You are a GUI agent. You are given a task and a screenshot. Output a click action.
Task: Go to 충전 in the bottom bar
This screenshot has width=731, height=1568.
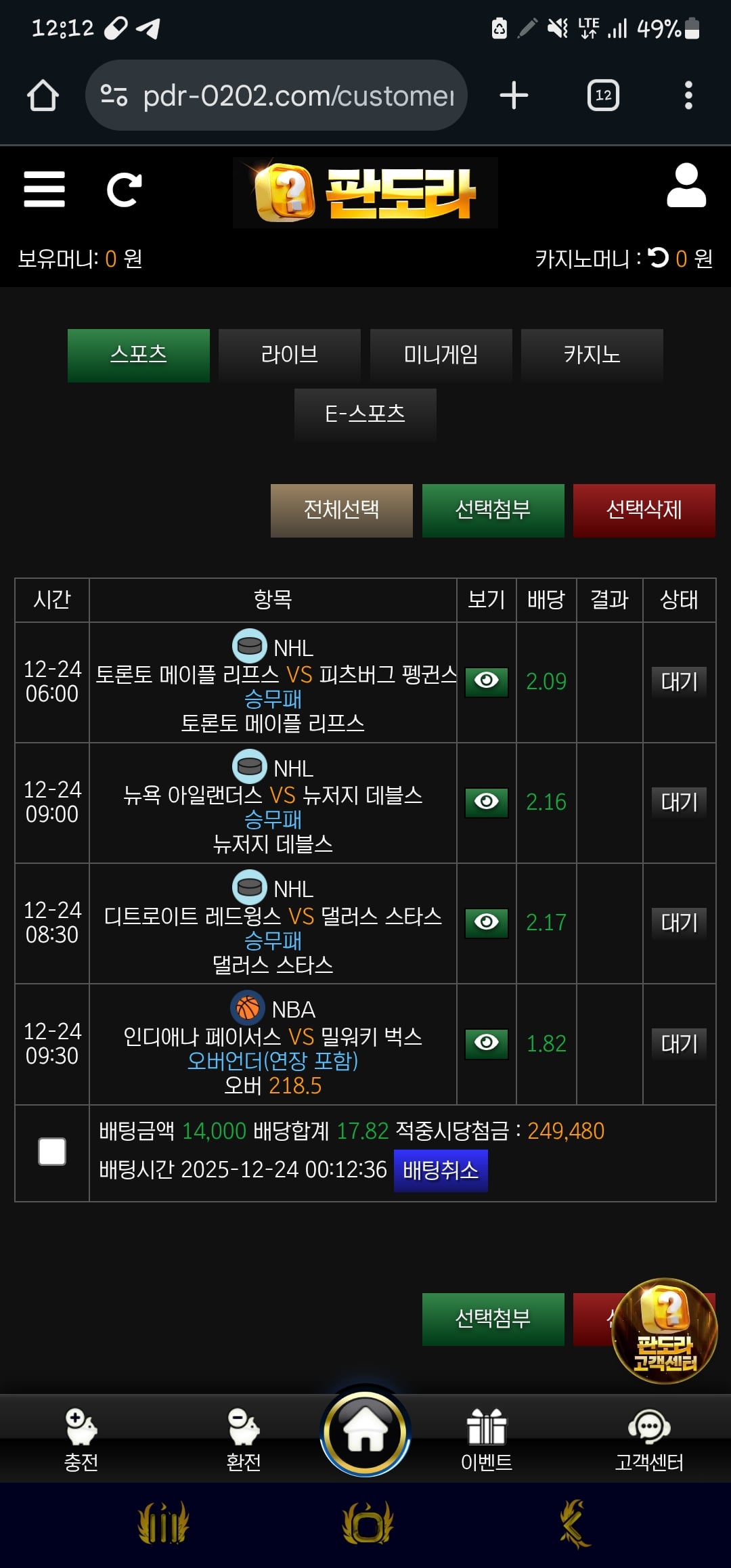[x=81, y=1438]
